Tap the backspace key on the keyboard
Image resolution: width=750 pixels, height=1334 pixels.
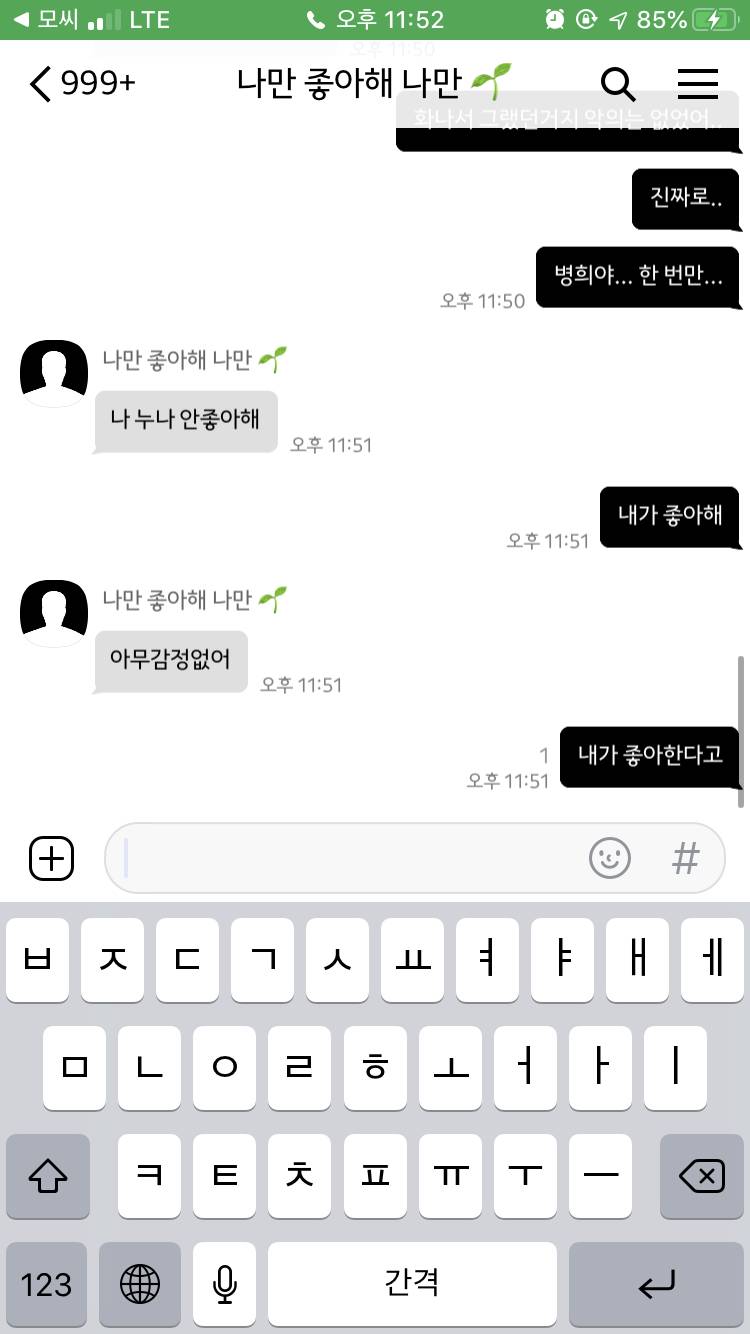coord(700,1177)
